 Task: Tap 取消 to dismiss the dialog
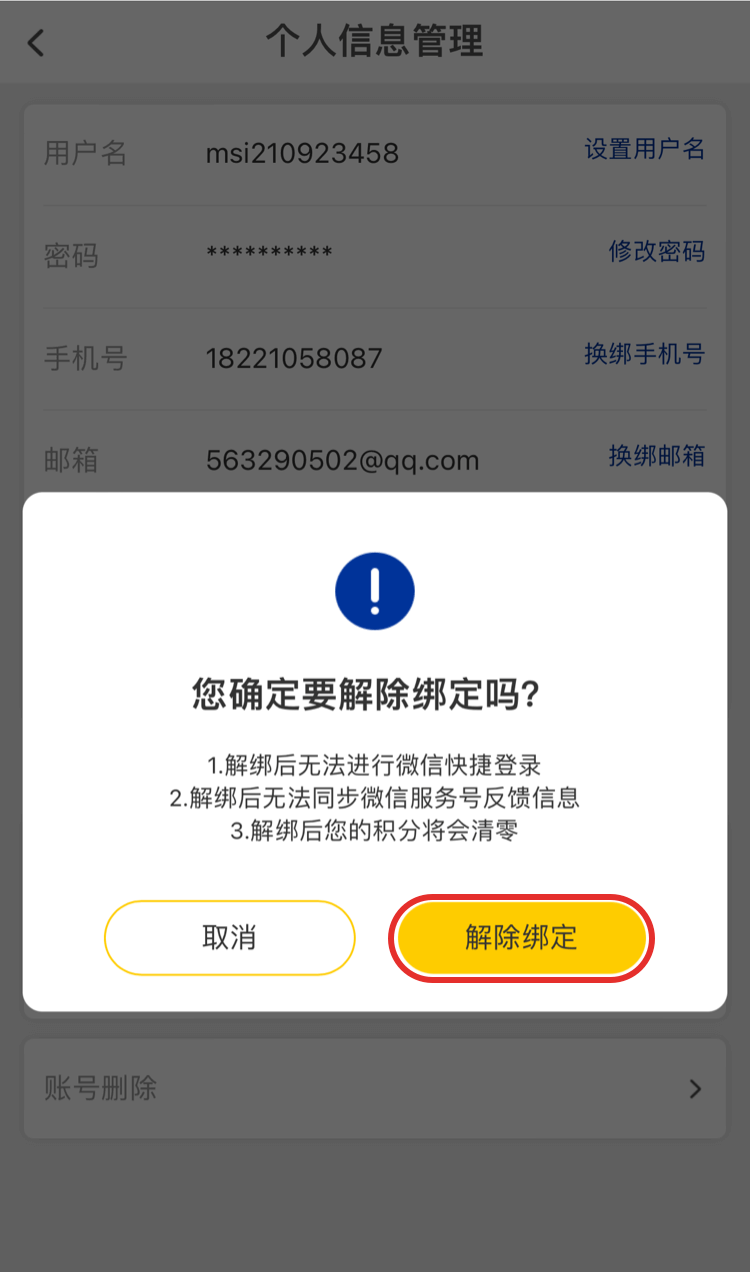(x=229, y=938)
